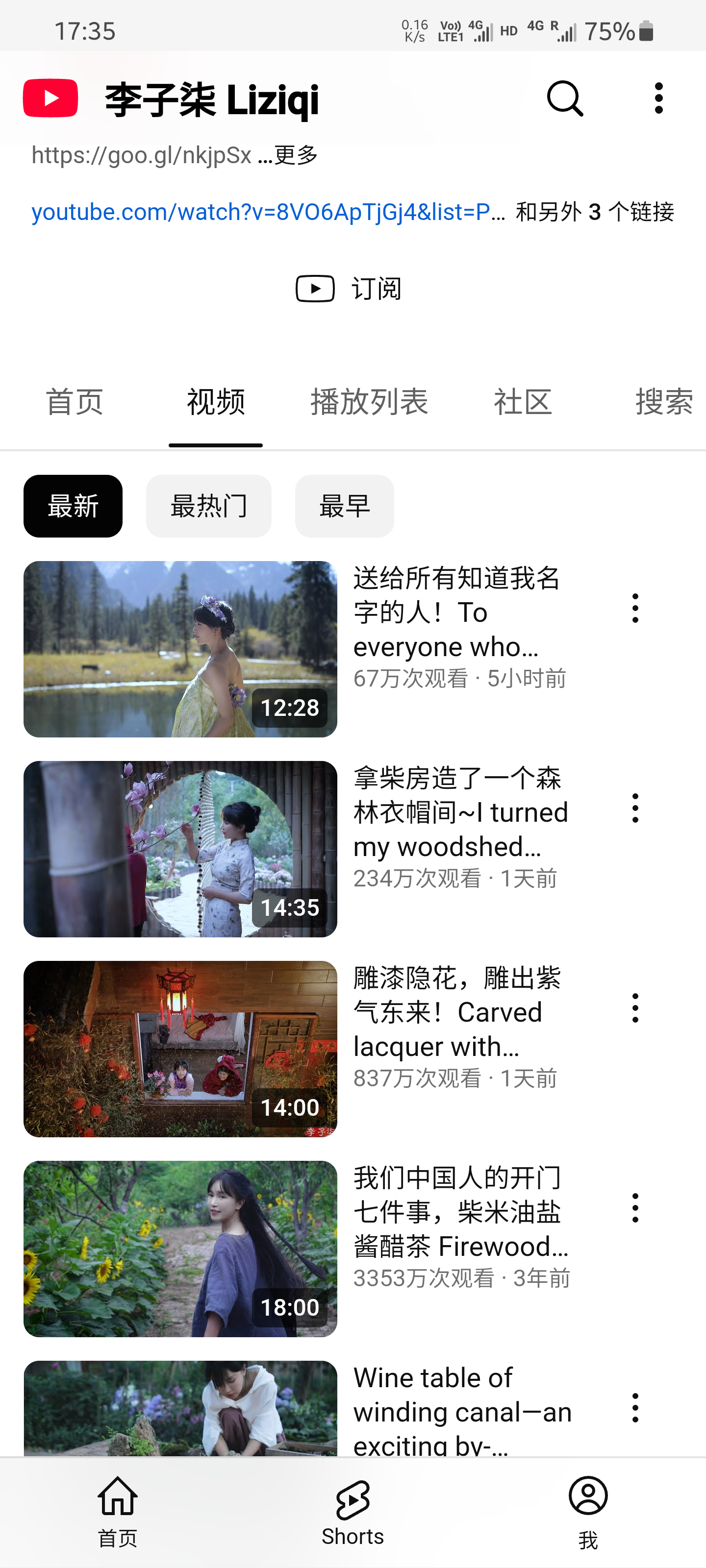Expand the channel description with 更多
Screen dimensions: 706x1568
[x=296, y=155]
